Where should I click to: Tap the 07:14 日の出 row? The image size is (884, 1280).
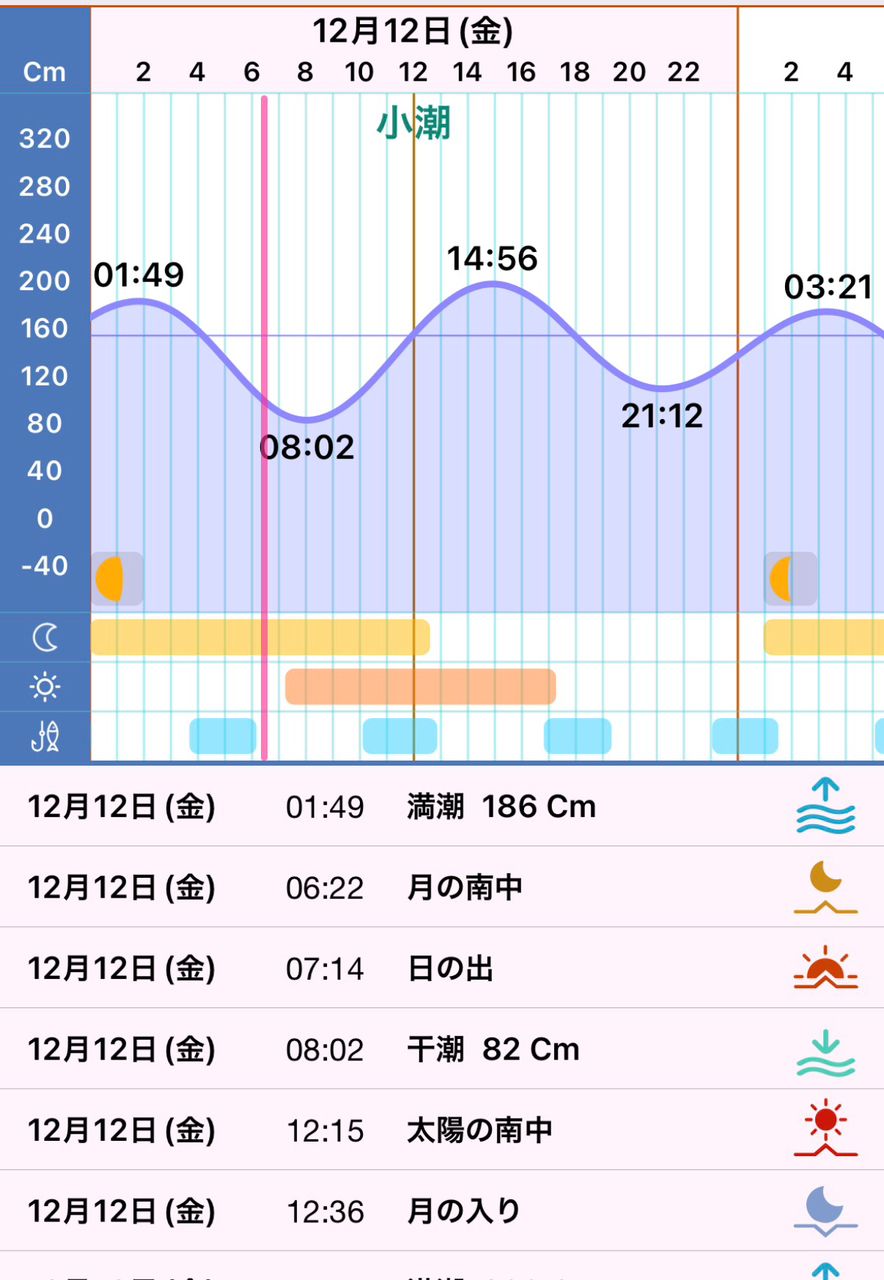click(x=441, y=969)
